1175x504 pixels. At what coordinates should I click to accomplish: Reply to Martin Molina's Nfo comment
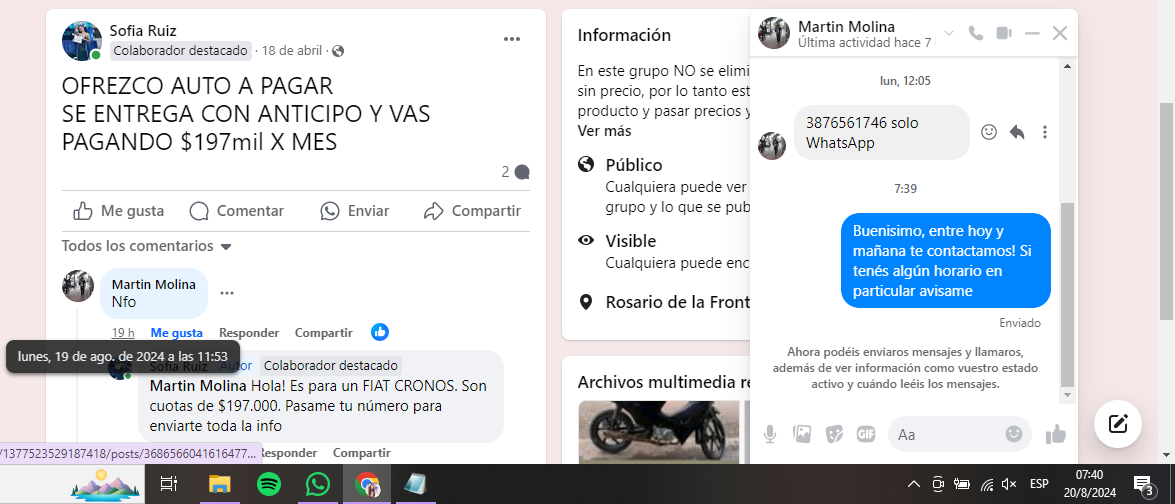pyautogui.click(x=249, y=333)
